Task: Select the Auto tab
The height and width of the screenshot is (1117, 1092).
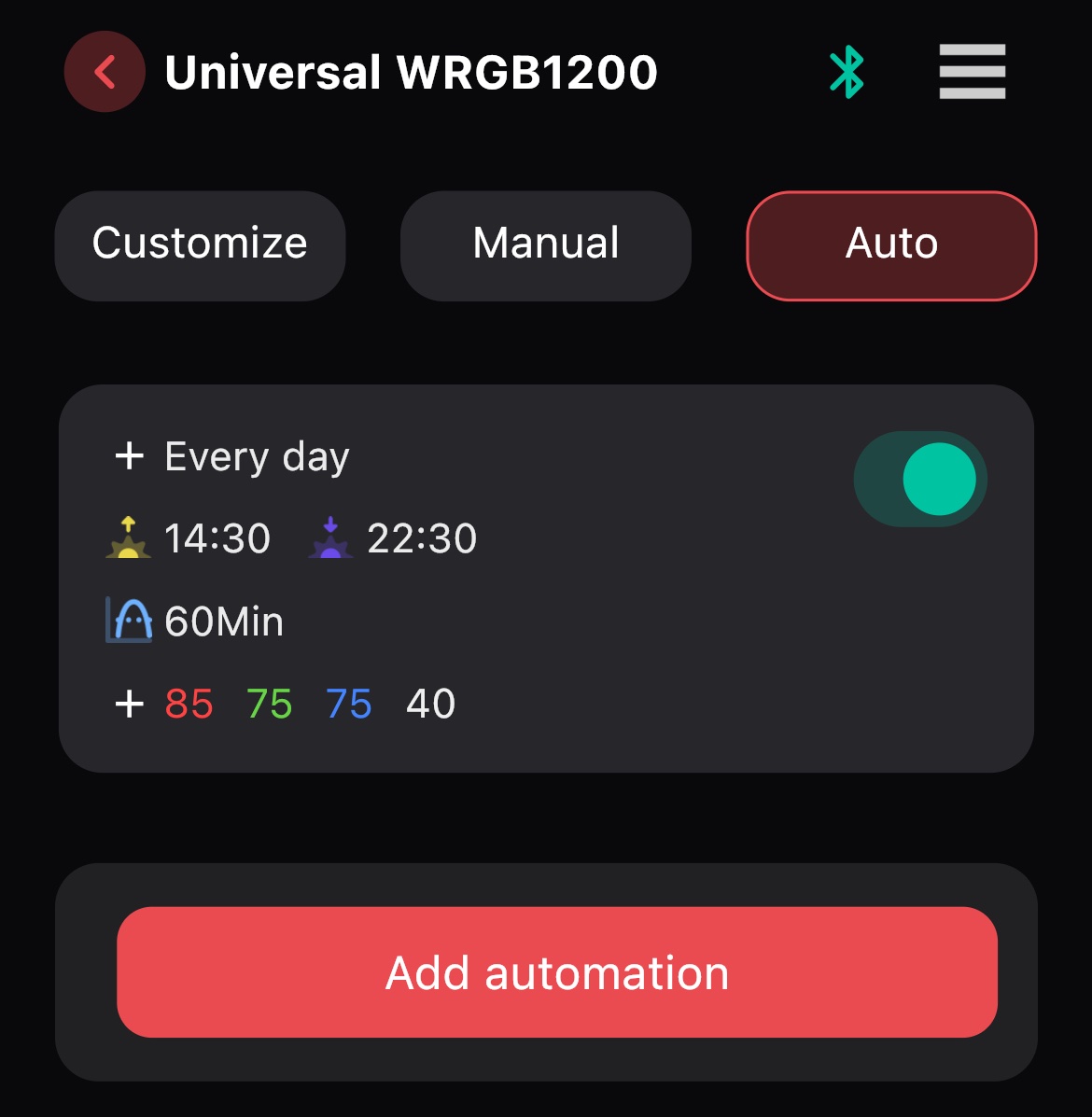Action: pos(891,245)
